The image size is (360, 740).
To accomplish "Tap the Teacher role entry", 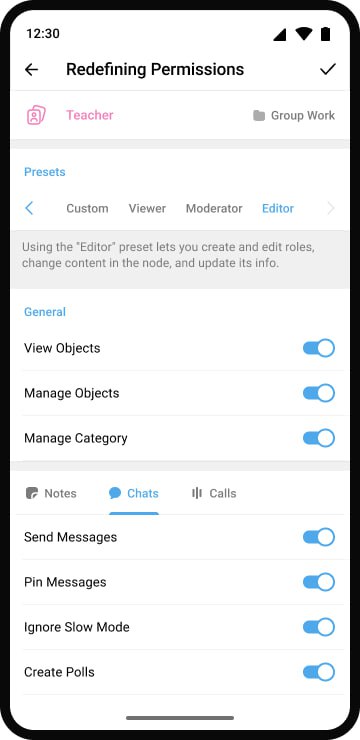I will click(x=70, y=115).
